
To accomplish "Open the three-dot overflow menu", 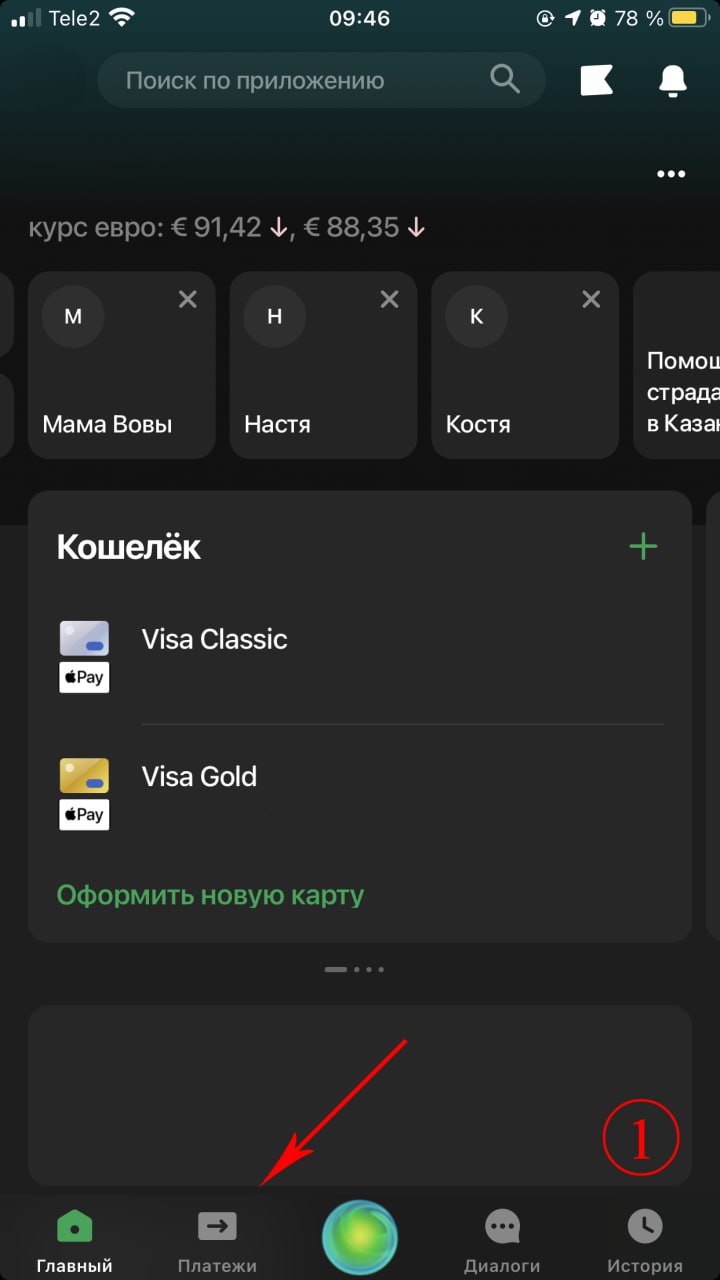I will click(x=671, y=174).
